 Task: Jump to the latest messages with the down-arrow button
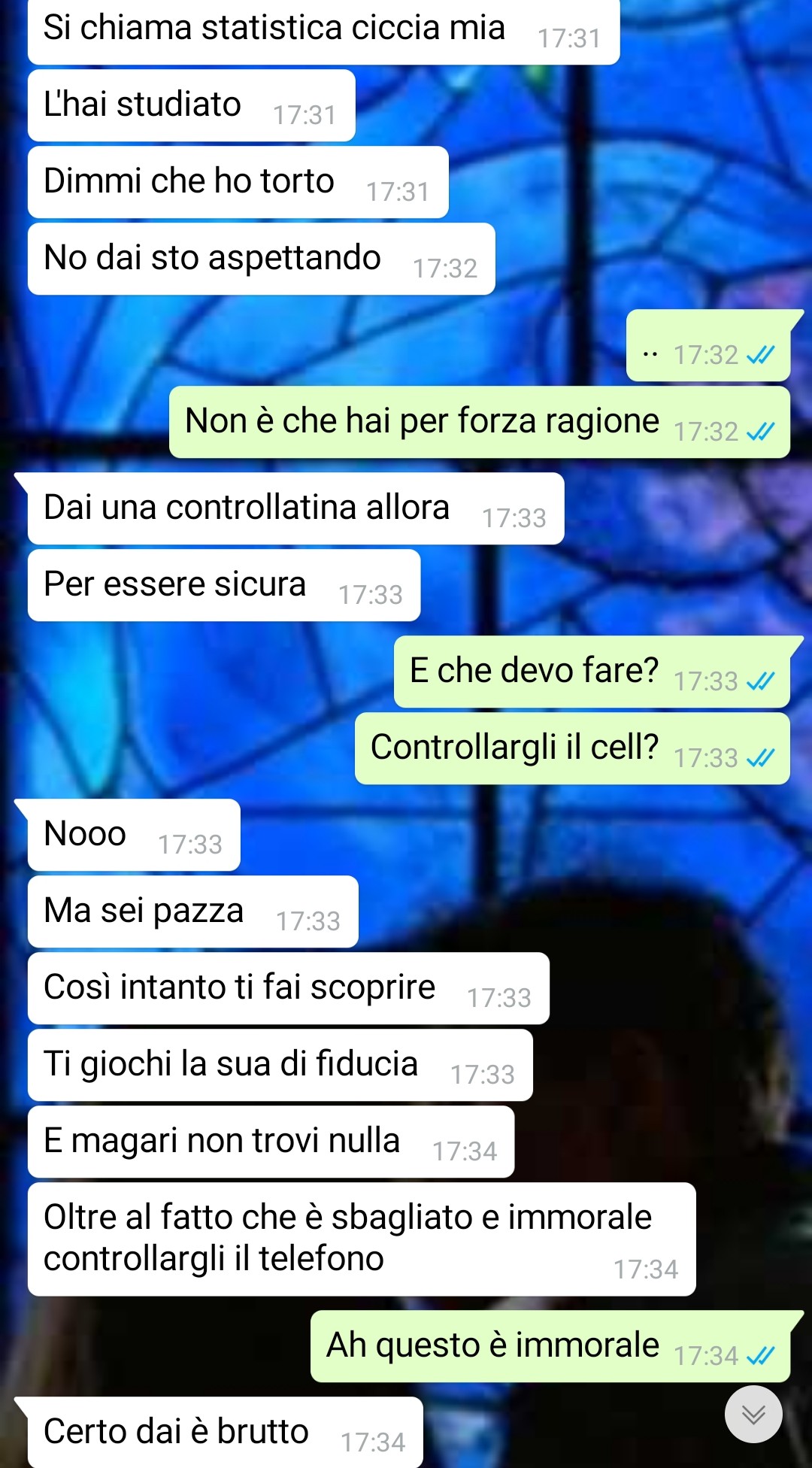(x=753, y=1414)
